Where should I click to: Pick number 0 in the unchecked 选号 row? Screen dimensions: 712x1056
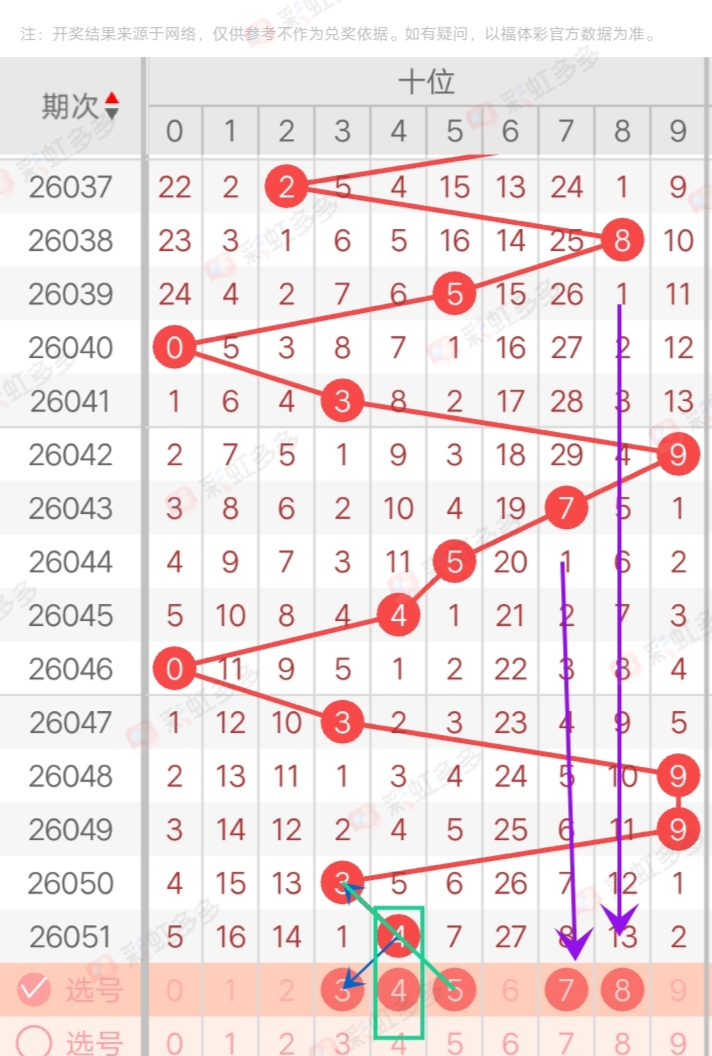click(175, 1041)
